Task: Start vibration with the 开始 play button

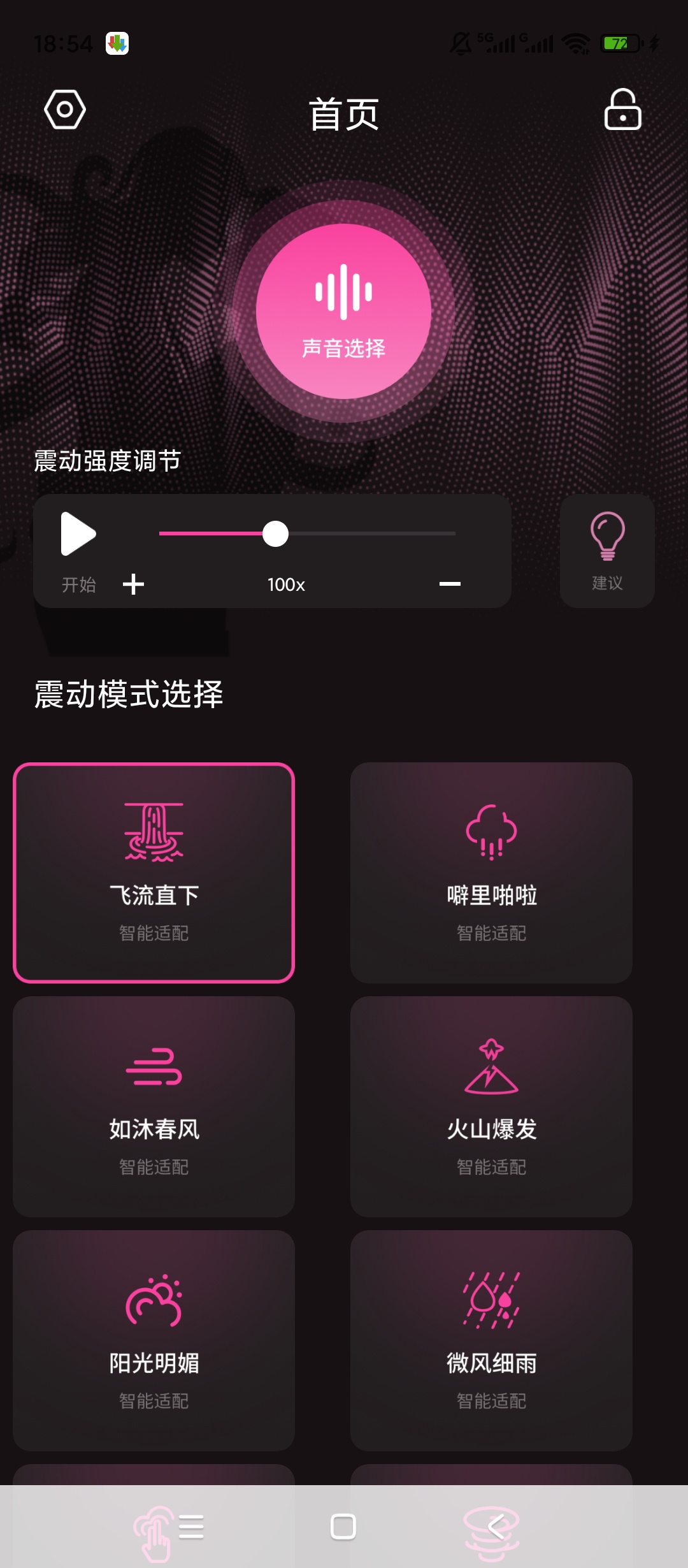Action: pos(78,535)
